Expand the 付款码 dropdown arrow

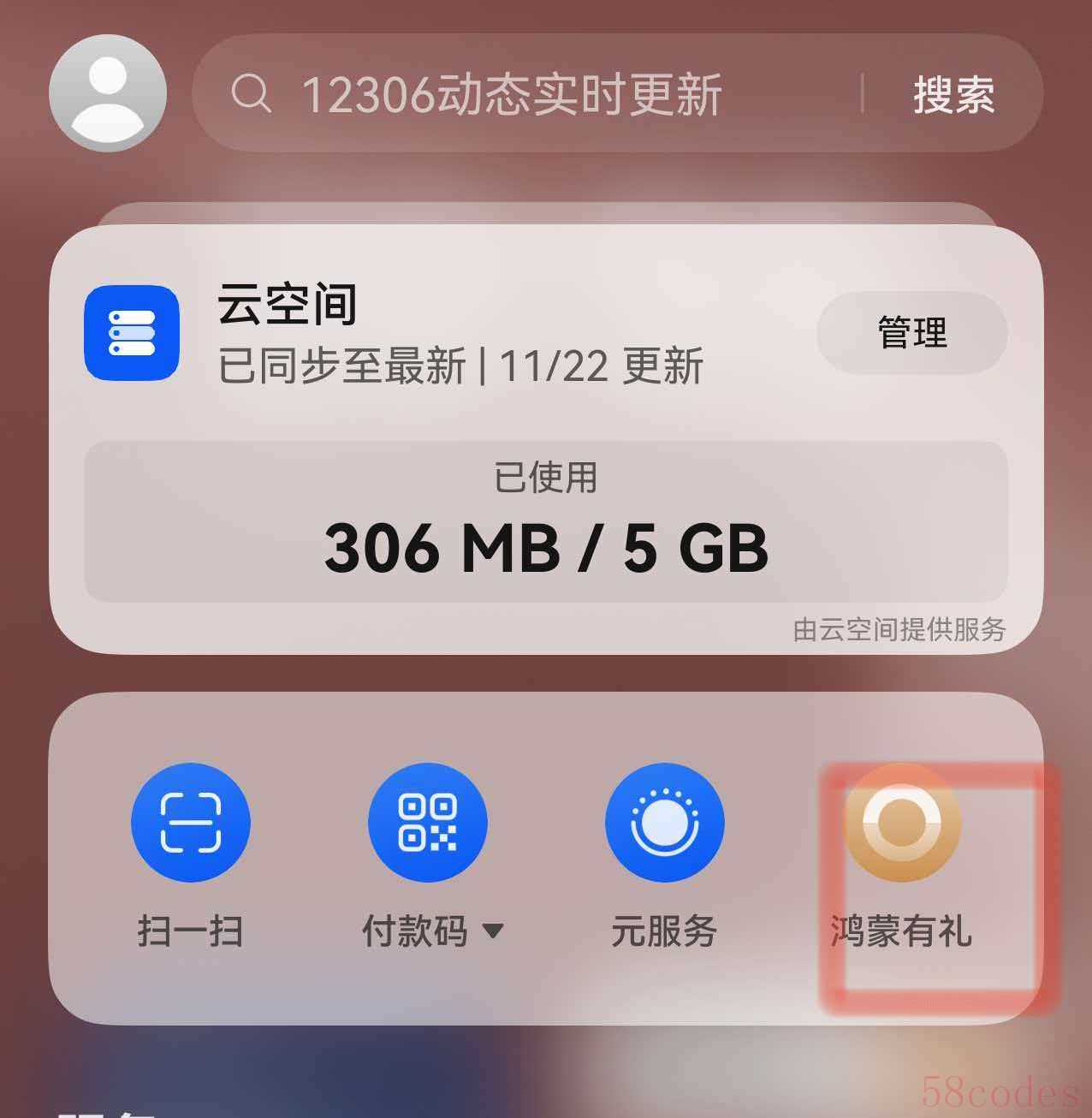(x=493, y=931)
